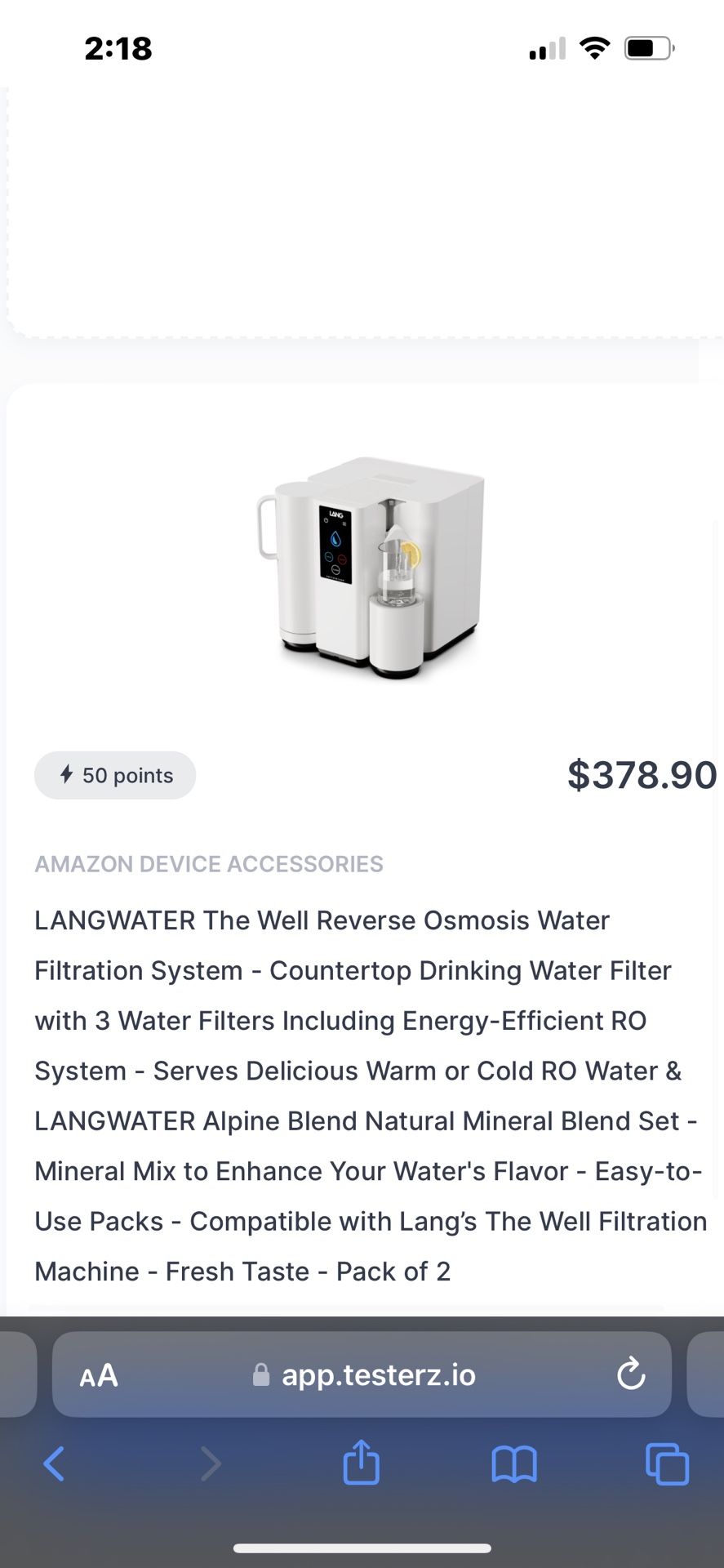Tap the padlock icon in the address bar
The width and height of the screenshot is (724, 1568).
point(260,1374)
